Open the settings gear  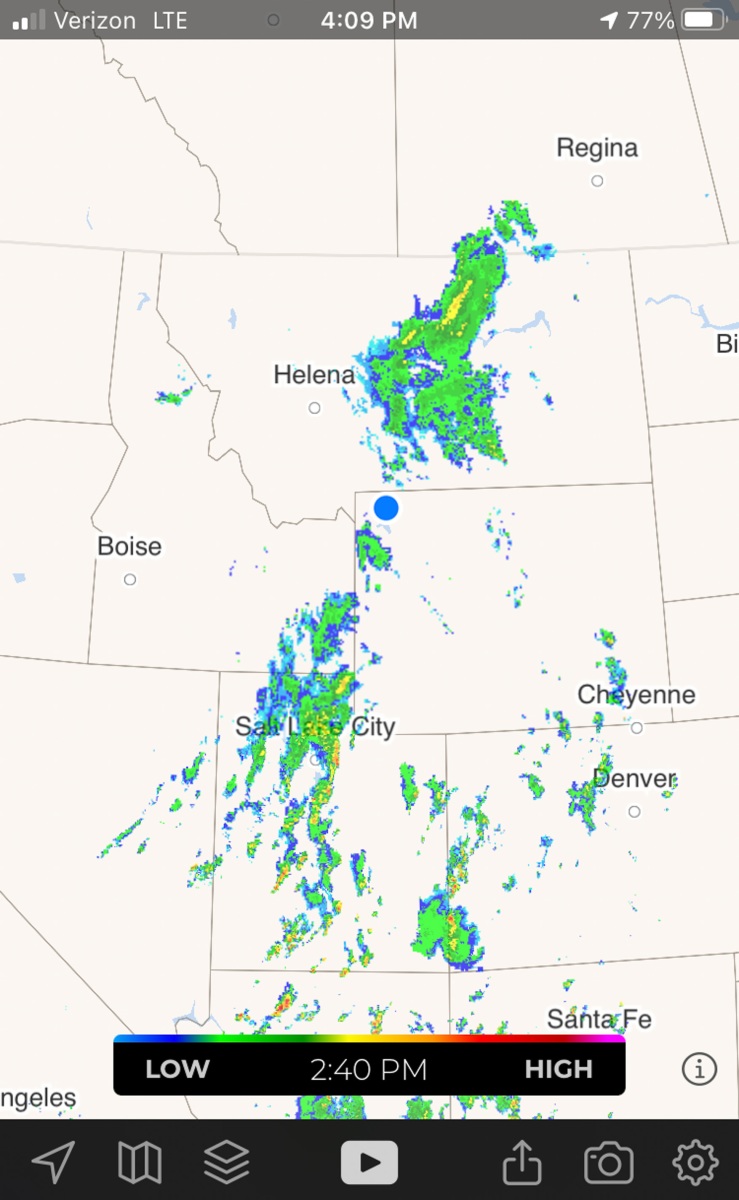tap(695, 1162)
